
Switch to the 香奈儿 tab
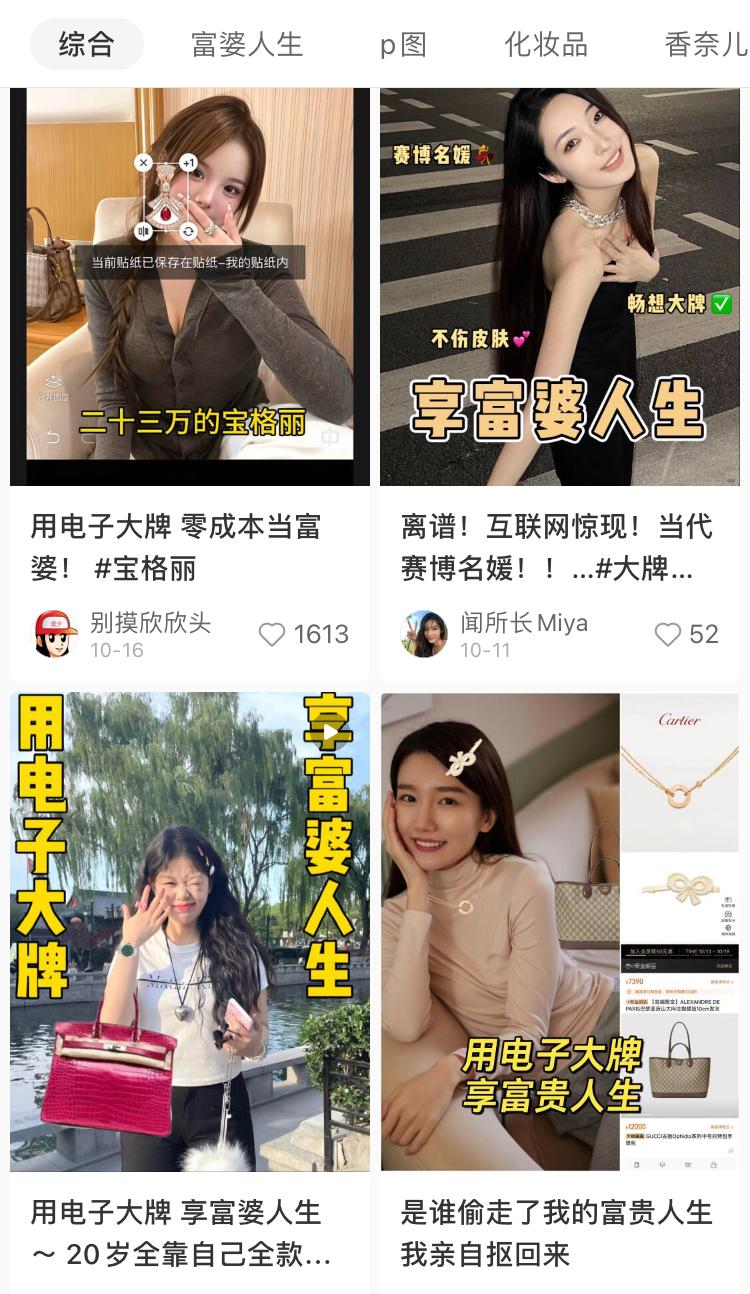coord(705,44)
